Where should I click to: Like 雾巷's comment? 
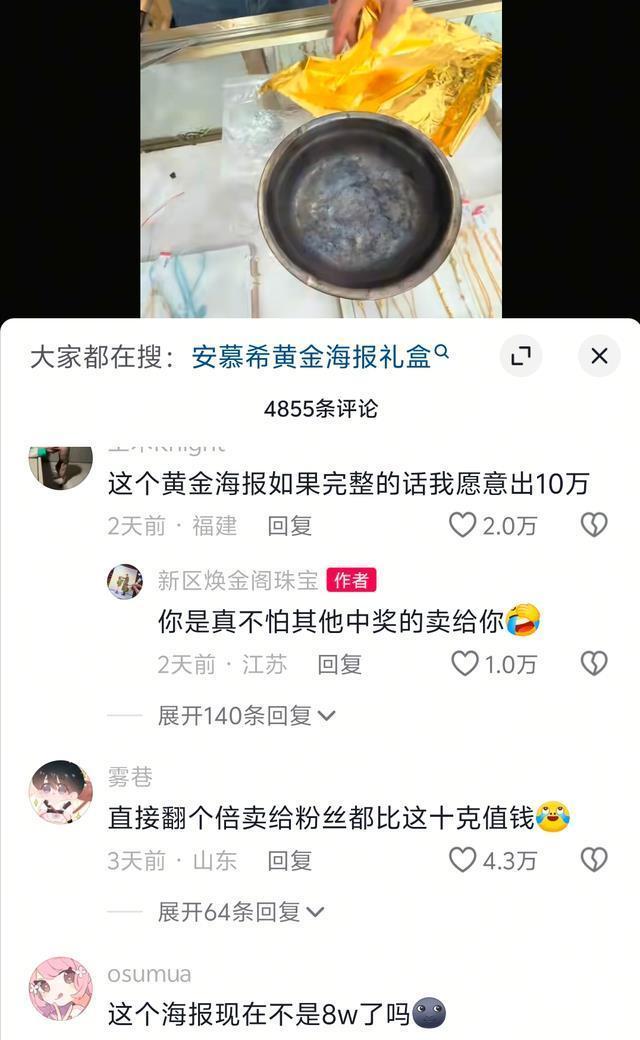tap(462, 859)
